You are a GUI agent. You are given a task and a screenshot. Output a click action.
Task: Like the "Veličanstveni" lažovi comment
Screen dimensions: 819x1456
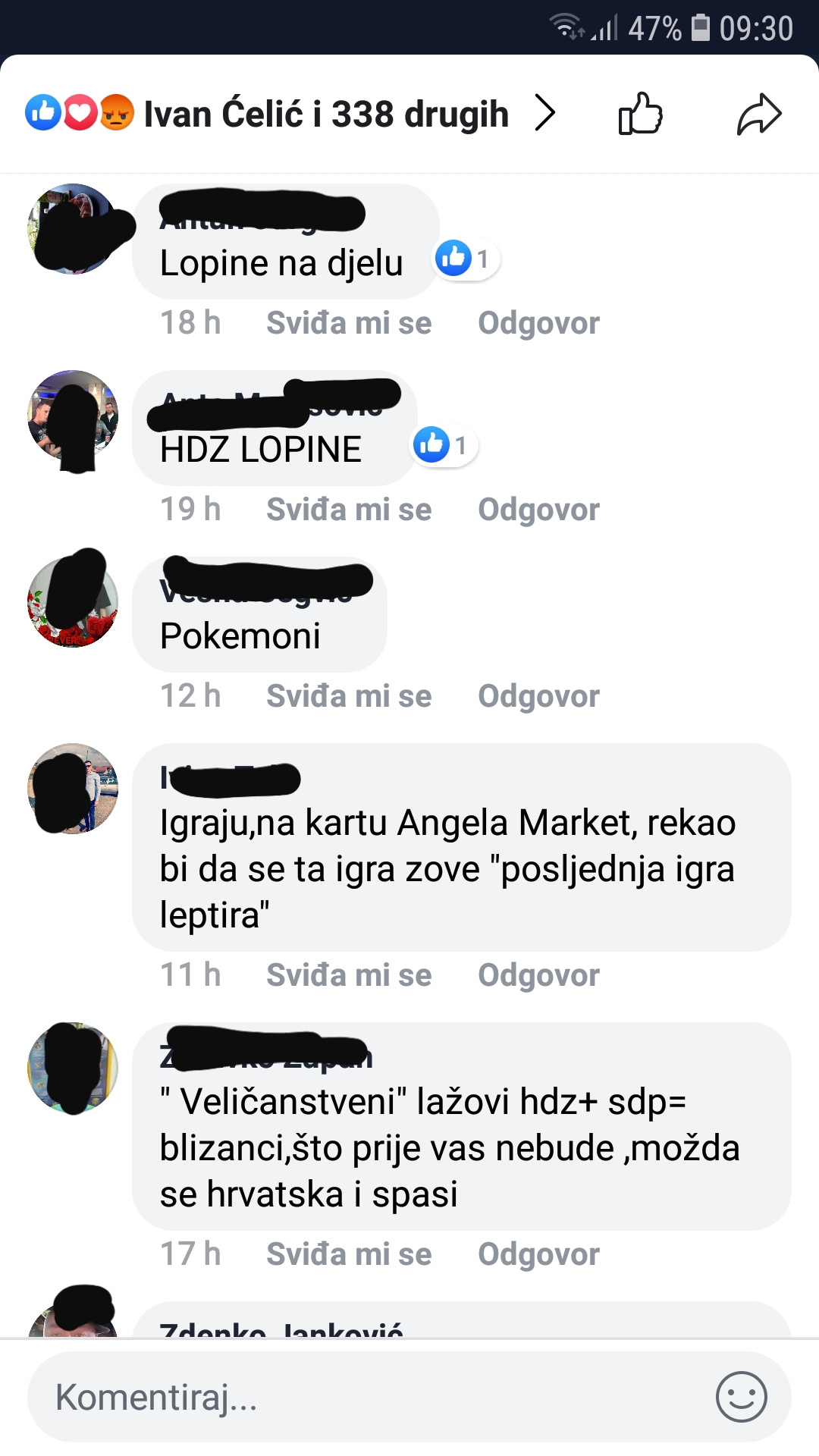coord(349,1255)
